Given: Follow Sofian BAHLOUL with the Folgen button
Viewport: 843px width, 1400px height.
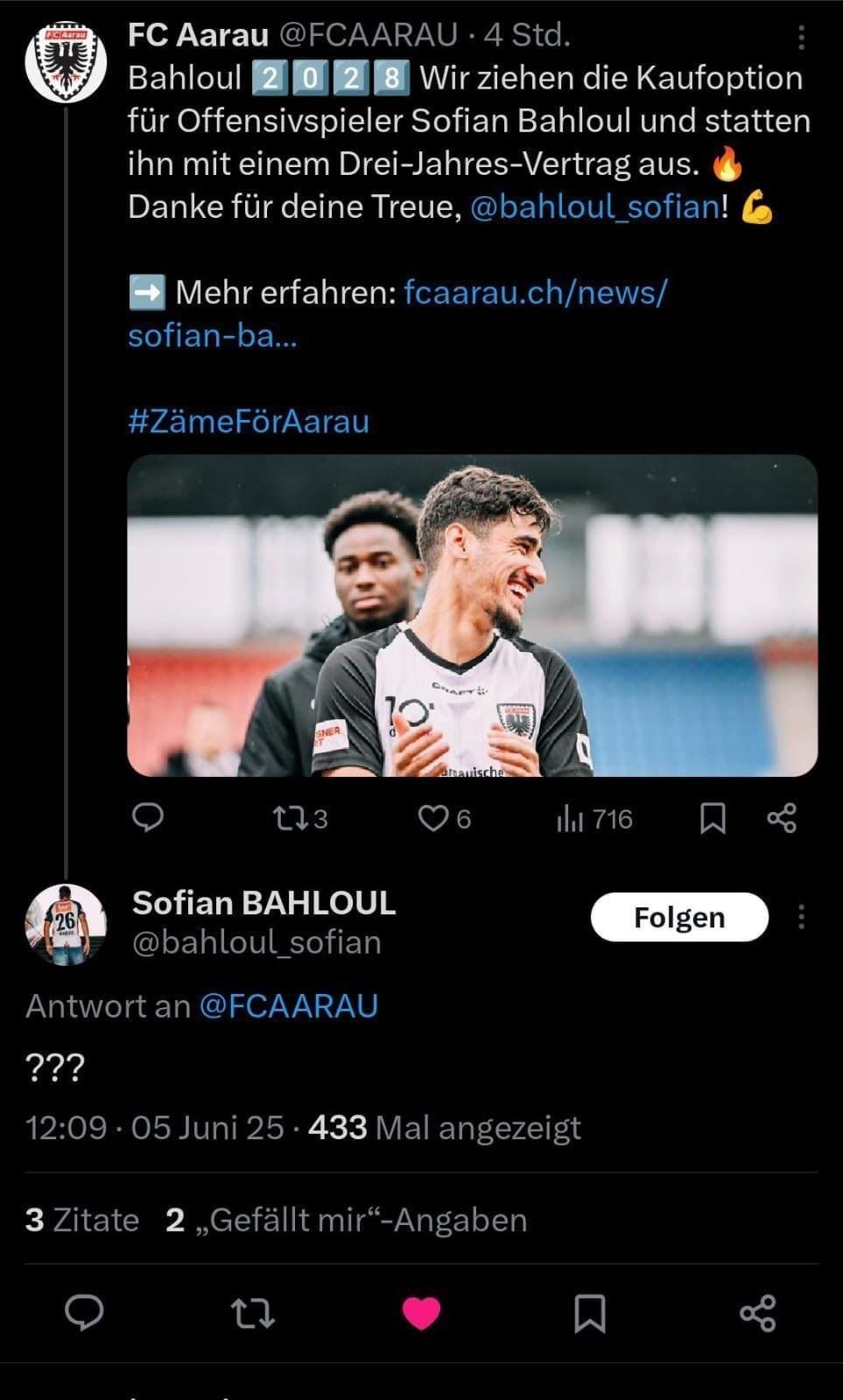Looking at the screenshot, I should pyautogui.click(x=679, y=917).
